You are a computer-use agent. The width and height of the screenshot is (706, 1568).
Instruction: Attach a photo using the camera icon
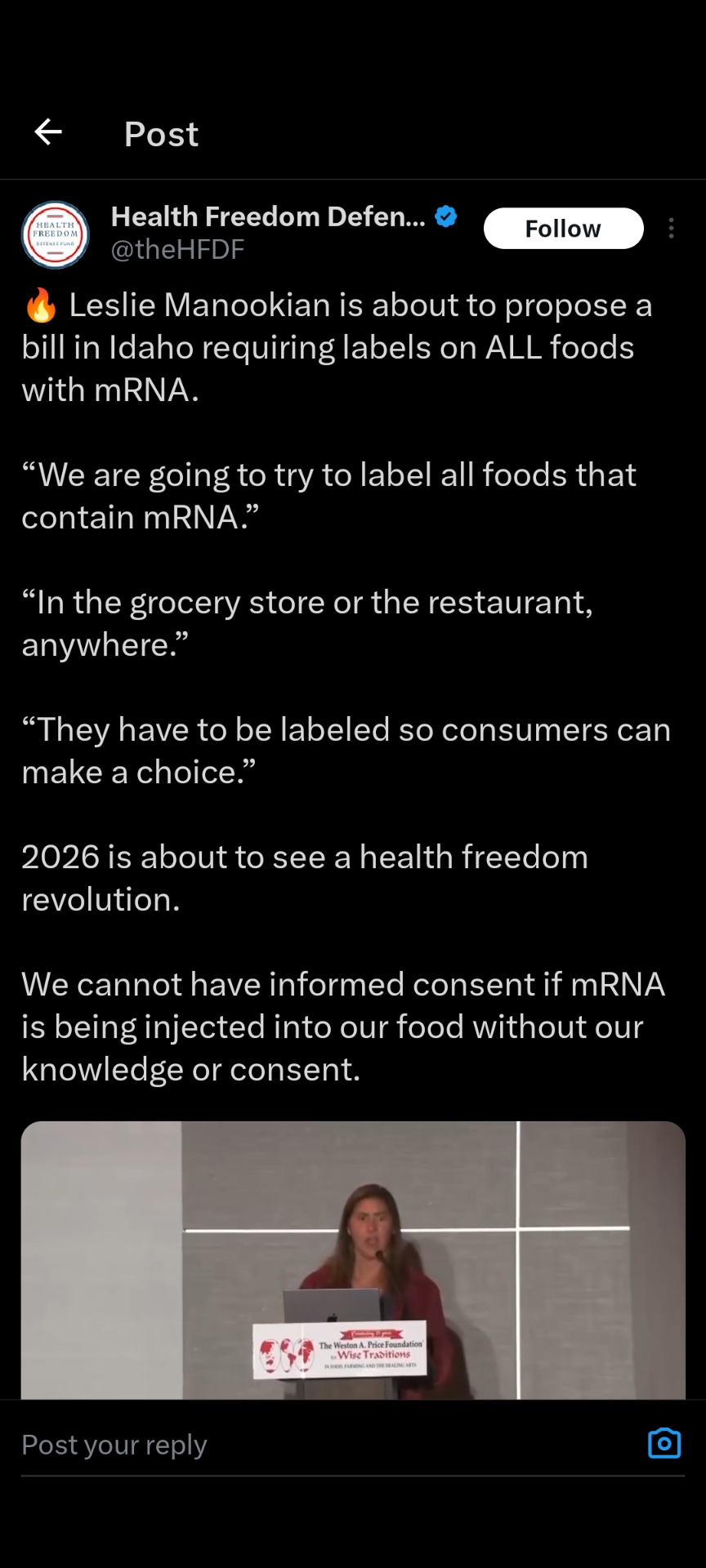(664, 1444)
